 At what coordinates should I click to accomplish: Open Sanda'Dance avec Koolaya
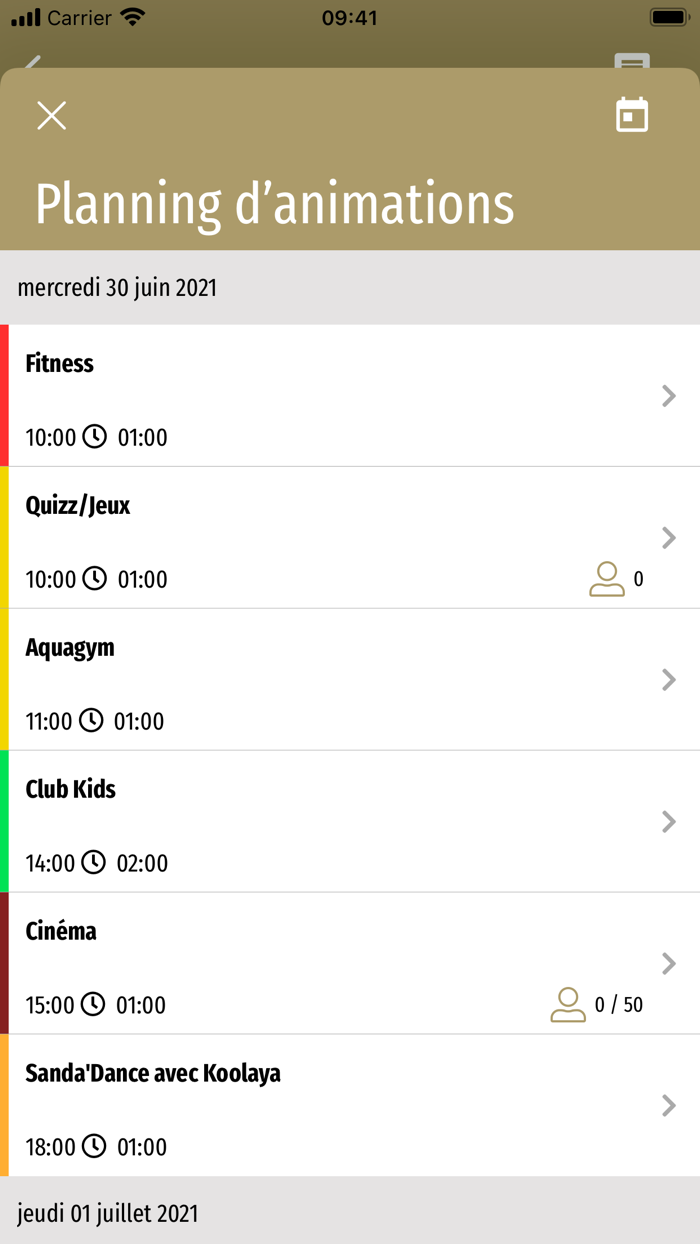point(350,1106)
